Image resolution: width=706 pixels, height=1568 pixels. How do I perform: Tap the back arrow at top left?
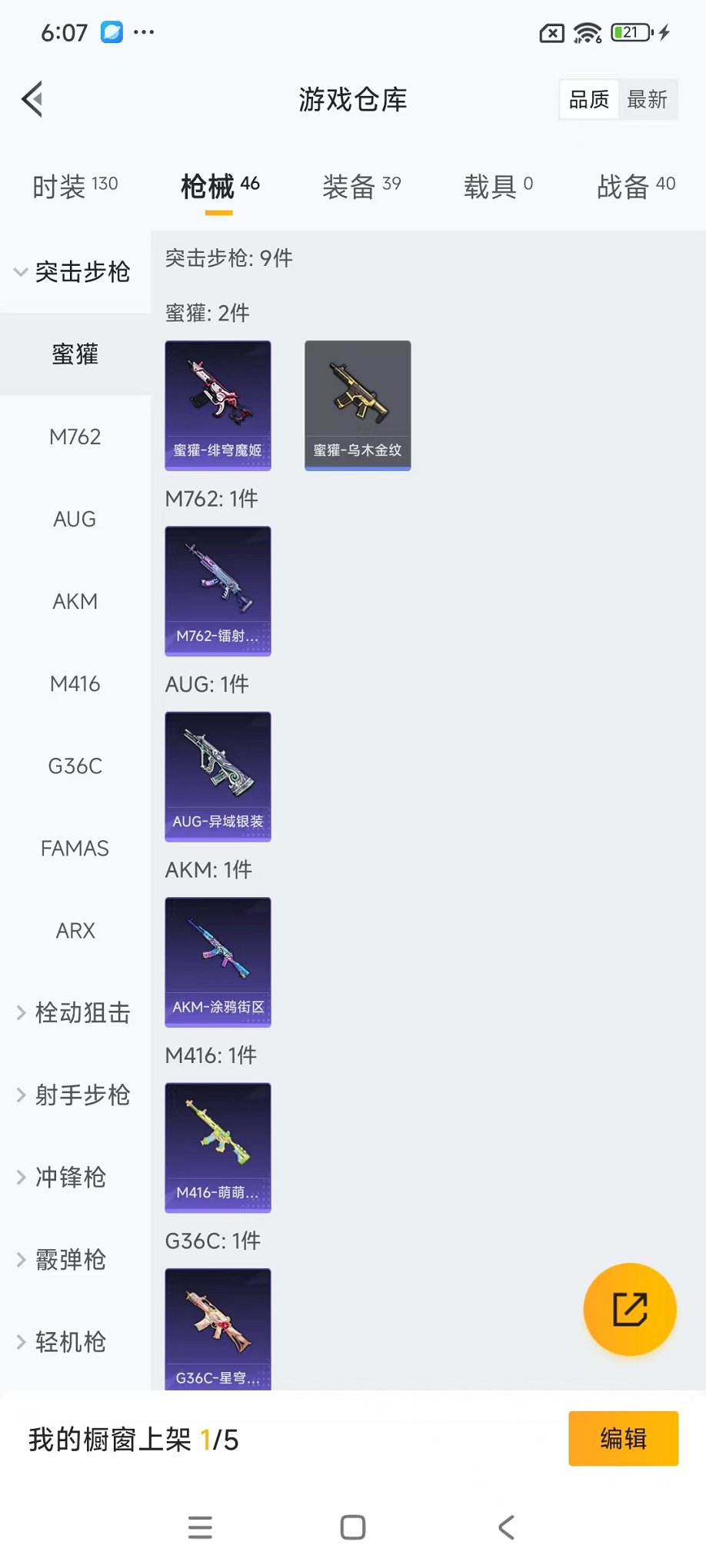click(x=31, y=98)
